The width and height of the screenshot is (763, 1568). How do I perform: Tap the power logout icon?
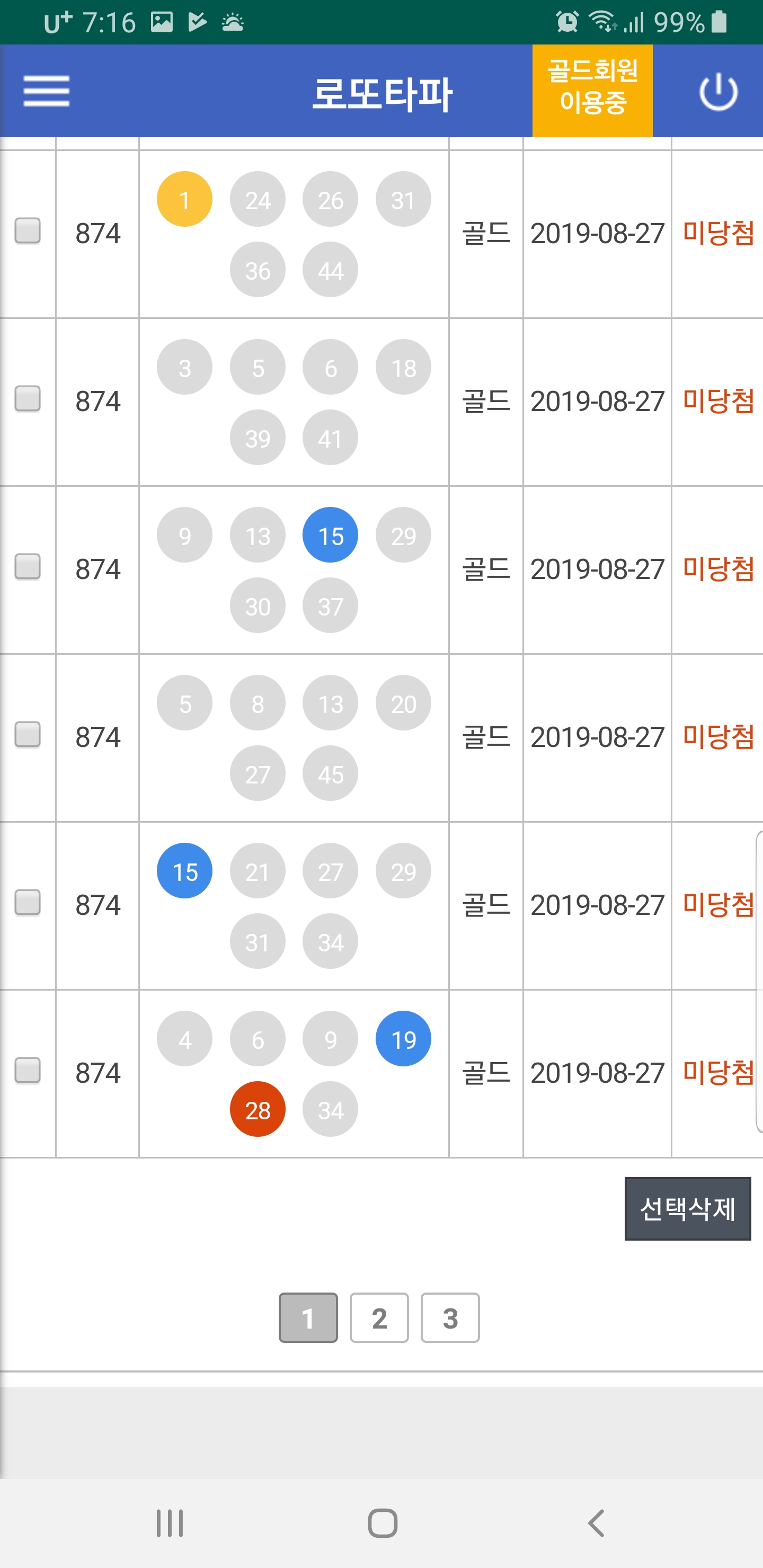(x=718, y=91)
